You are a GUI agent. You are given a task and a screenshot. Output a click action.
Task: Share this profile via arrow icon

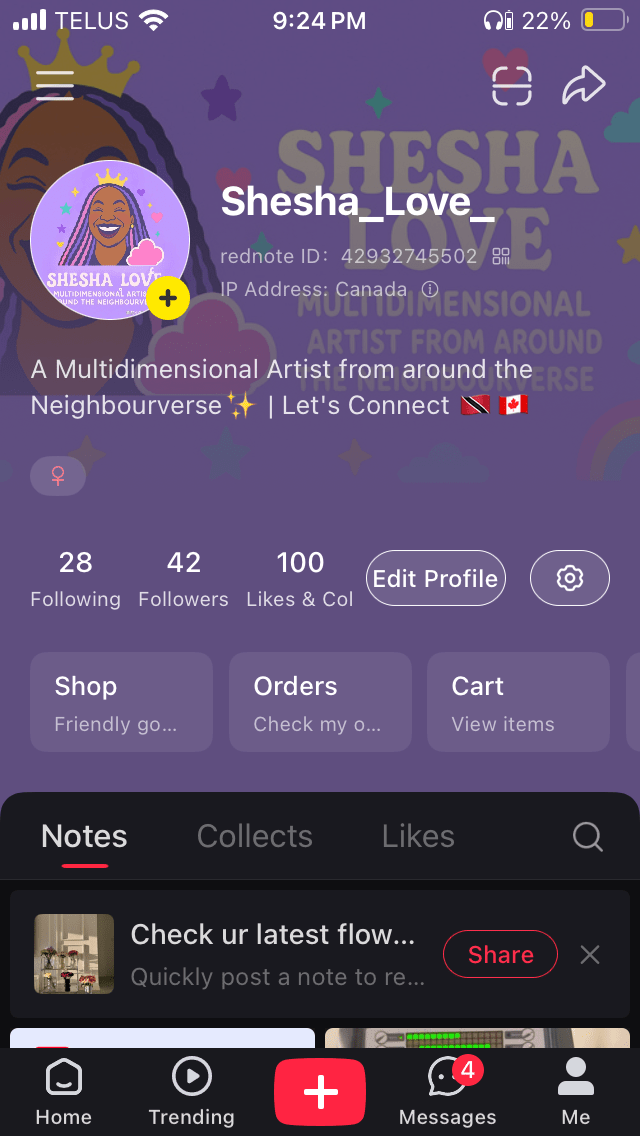pos(583,85)
